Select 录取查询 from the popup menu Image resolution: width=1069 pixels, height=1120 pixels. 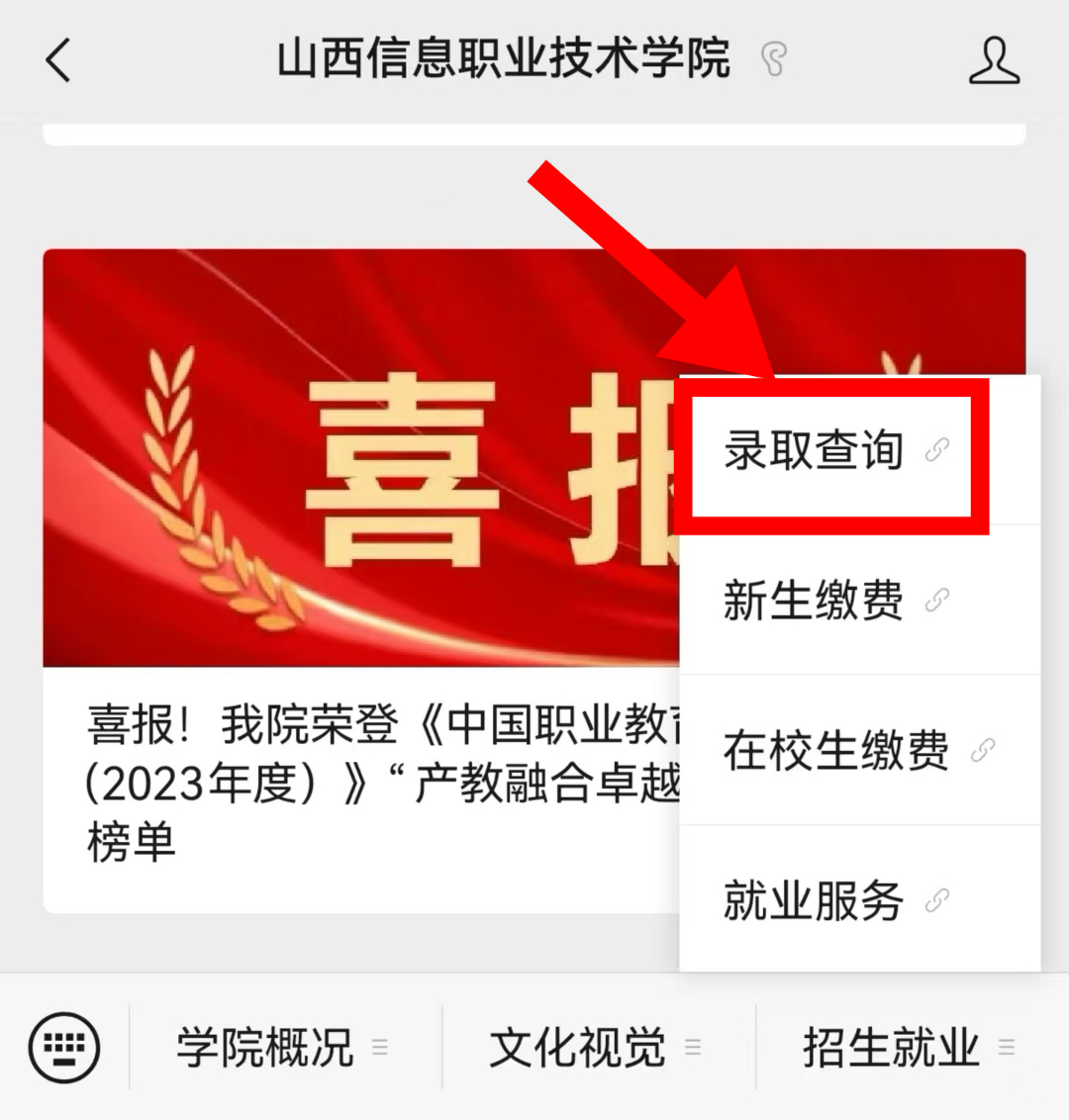click(831, 452)
